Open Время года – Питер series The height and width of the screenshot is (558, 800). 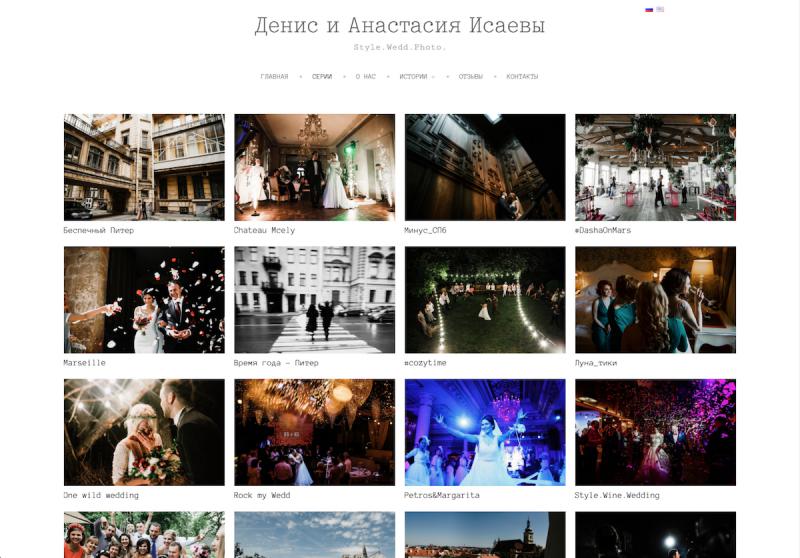coord(314,299)
